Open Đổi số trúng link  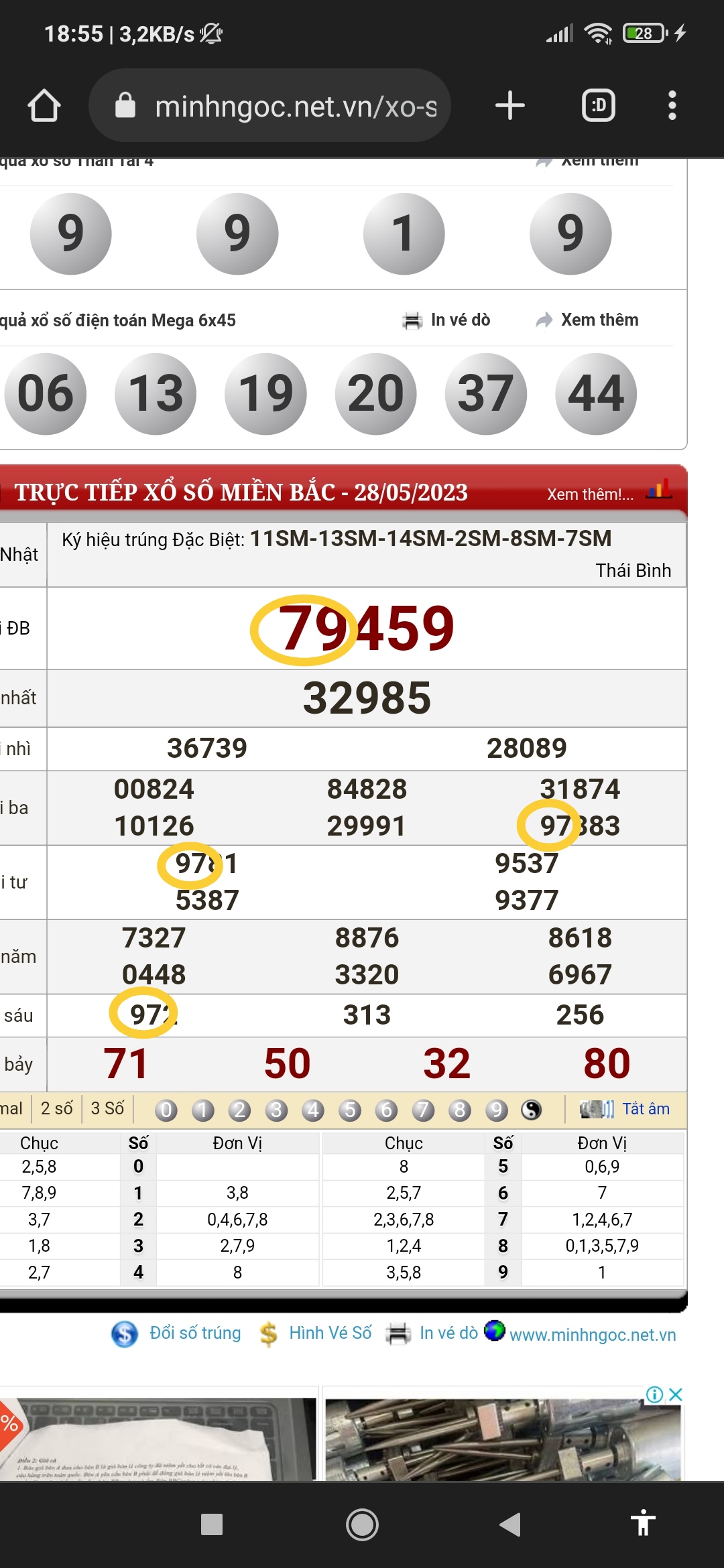pyautogui.click(x=194, y=1333)
